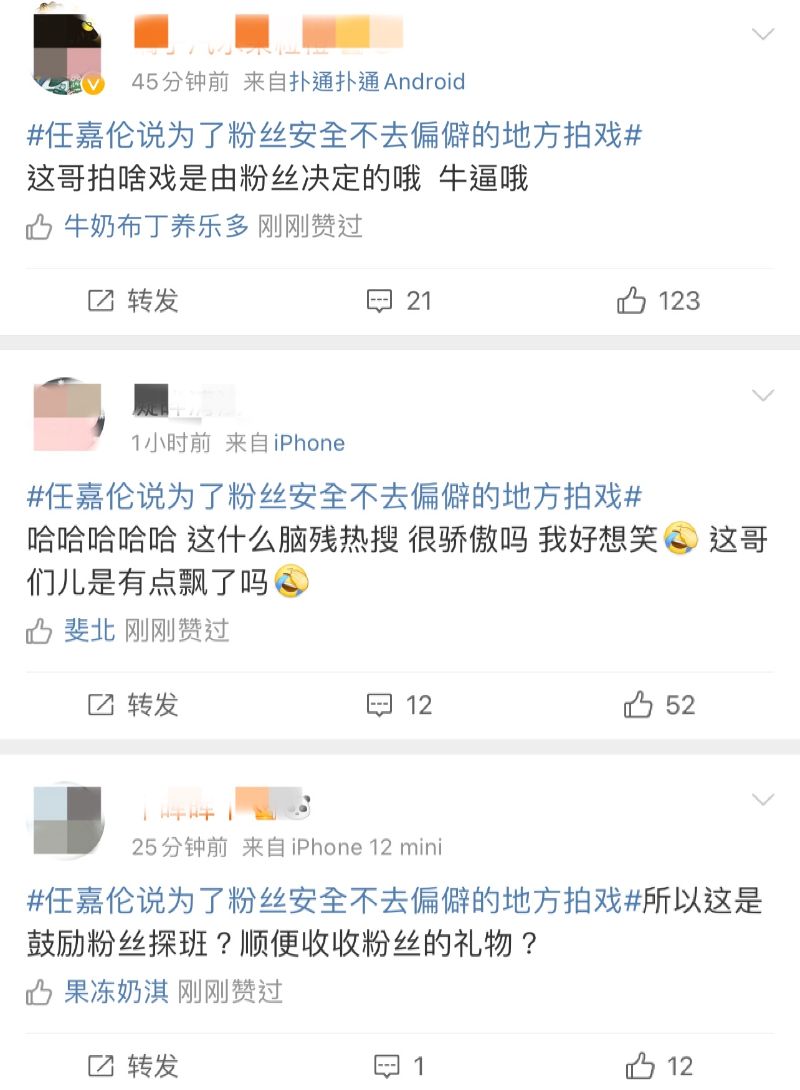Image resolution: width=800 pixels, height=1090 pixels.
Task: Like the post with 123 likes
Action: coord(658,301)
